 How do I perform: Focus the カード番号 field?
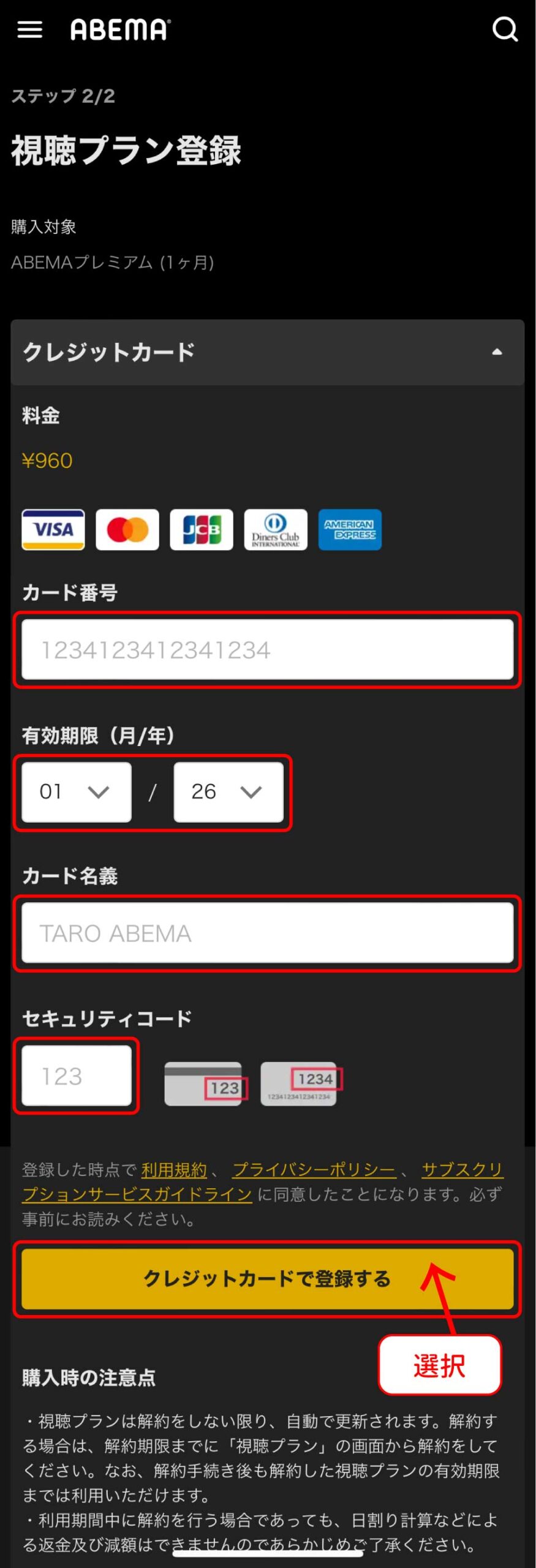[x=267, y=649]
